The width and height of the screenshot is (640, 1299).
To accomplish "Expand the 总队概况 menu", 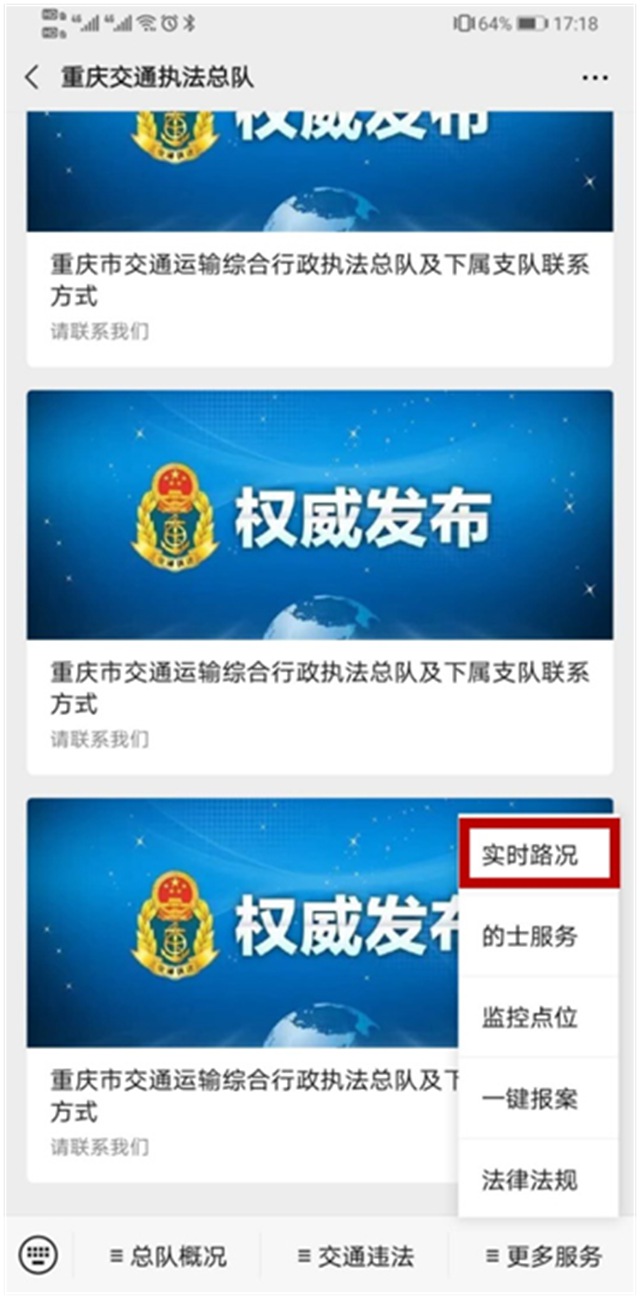I will click(168, 1256).
